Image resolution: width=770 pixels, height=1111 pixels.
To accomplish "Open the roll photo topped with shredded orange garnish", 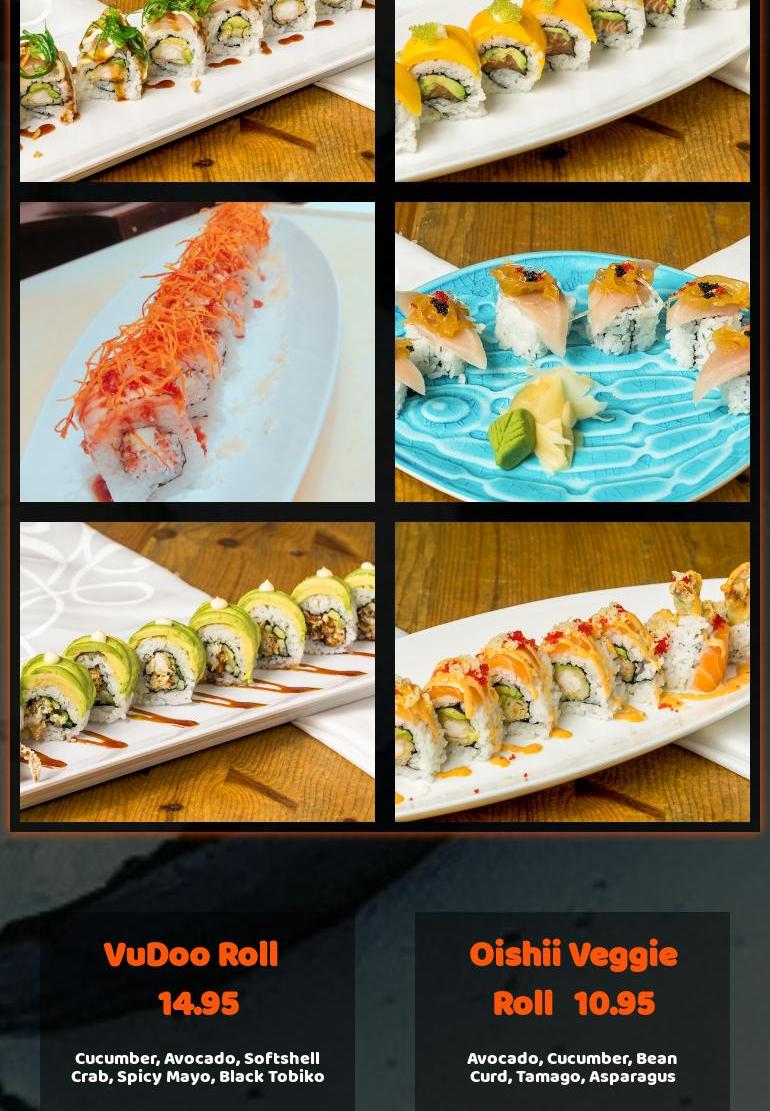I will tap(197, 352).
